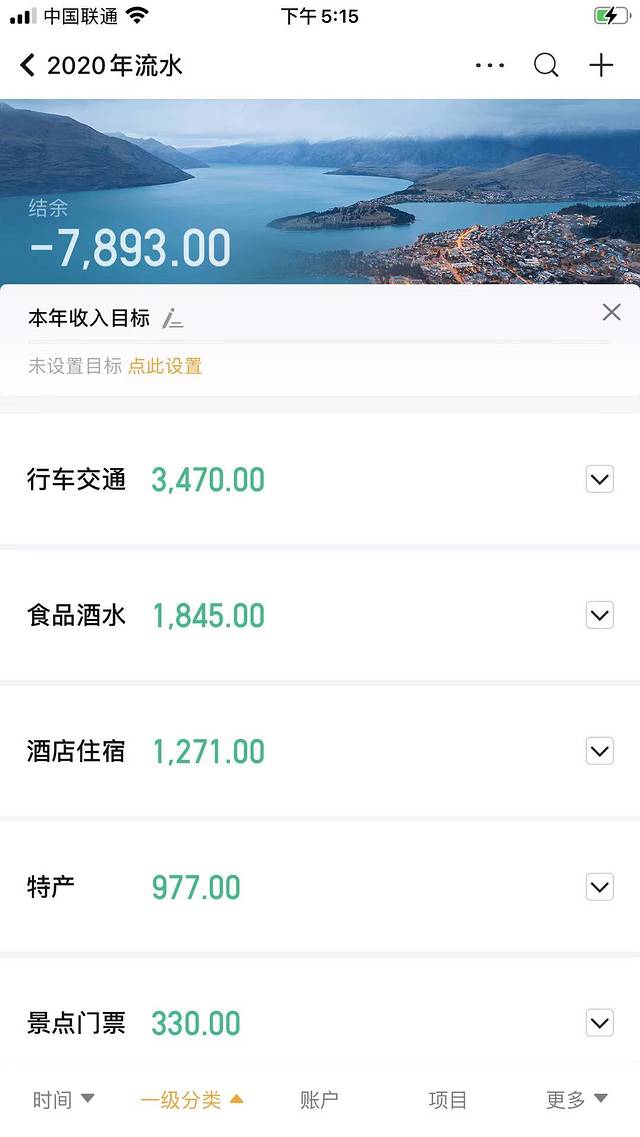Open the search icon
The width and height of the screenshot is (640, 1137).
(546, 66)
